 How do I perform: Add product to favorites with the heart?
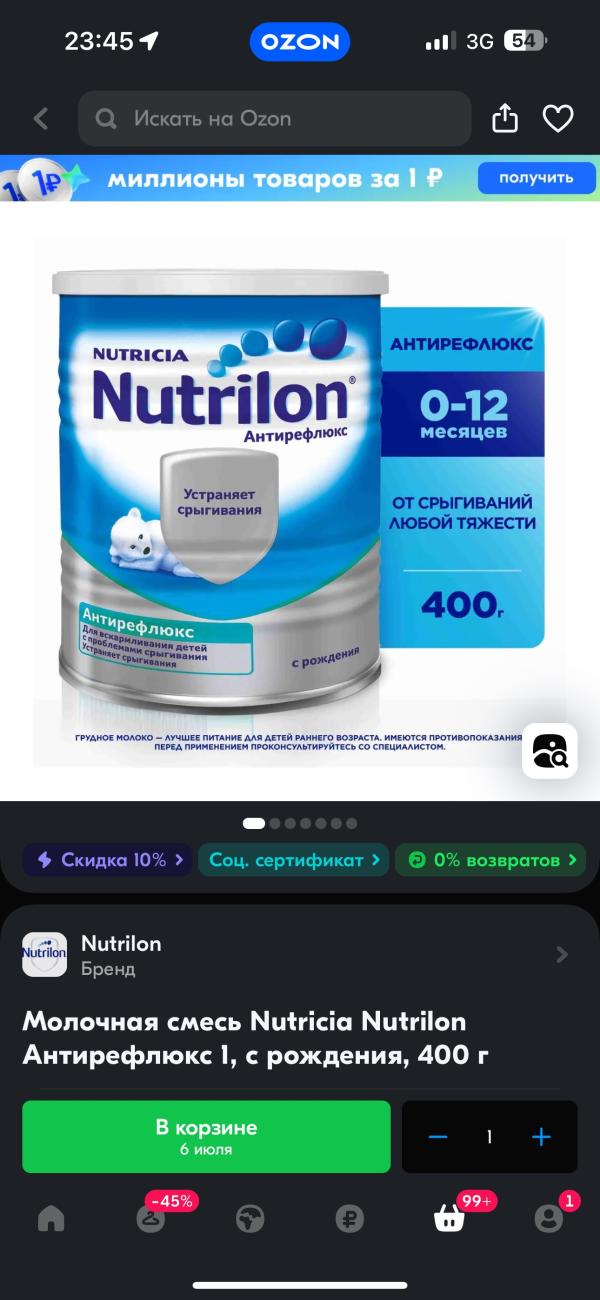tap(558, 119)
